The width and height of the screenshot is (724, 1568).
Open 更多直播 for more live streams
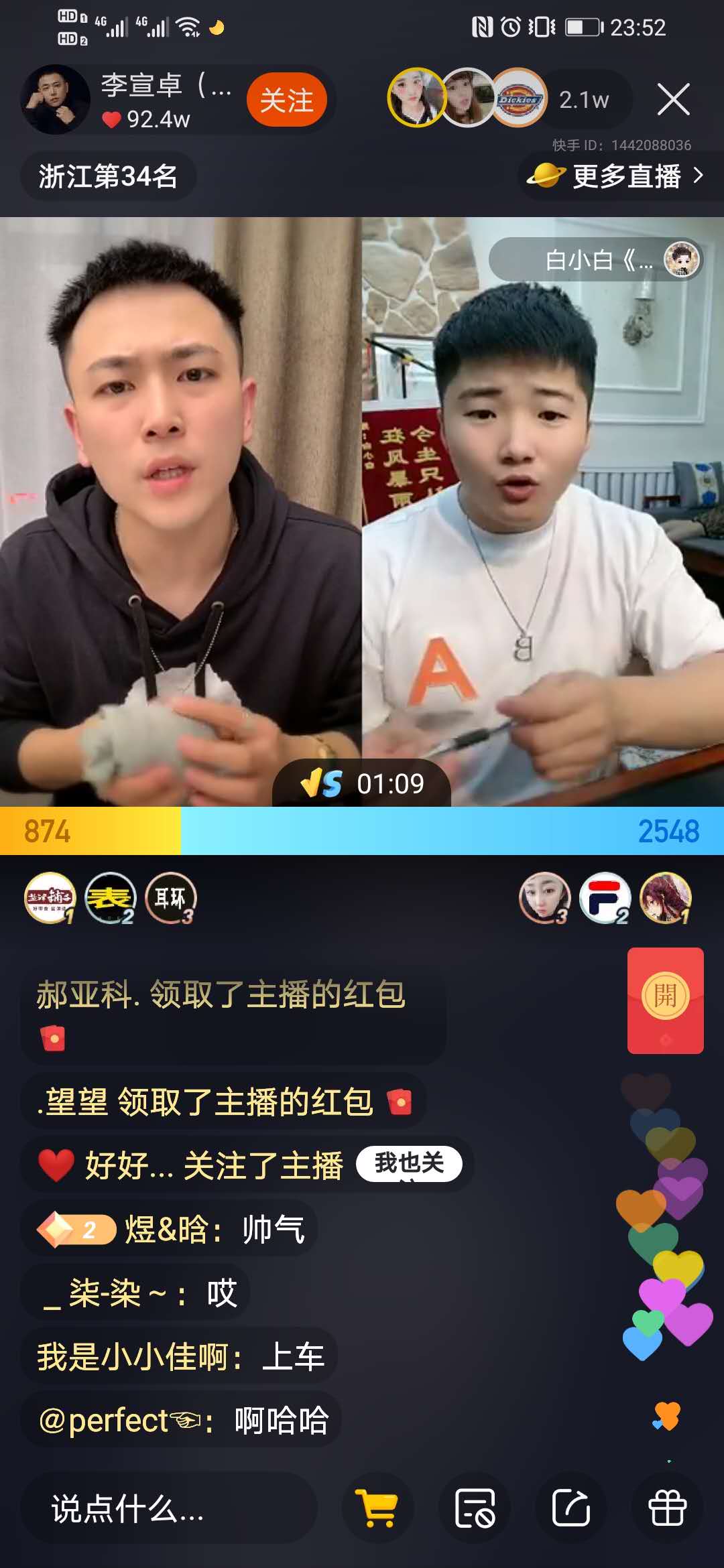(x=617, y=176)
